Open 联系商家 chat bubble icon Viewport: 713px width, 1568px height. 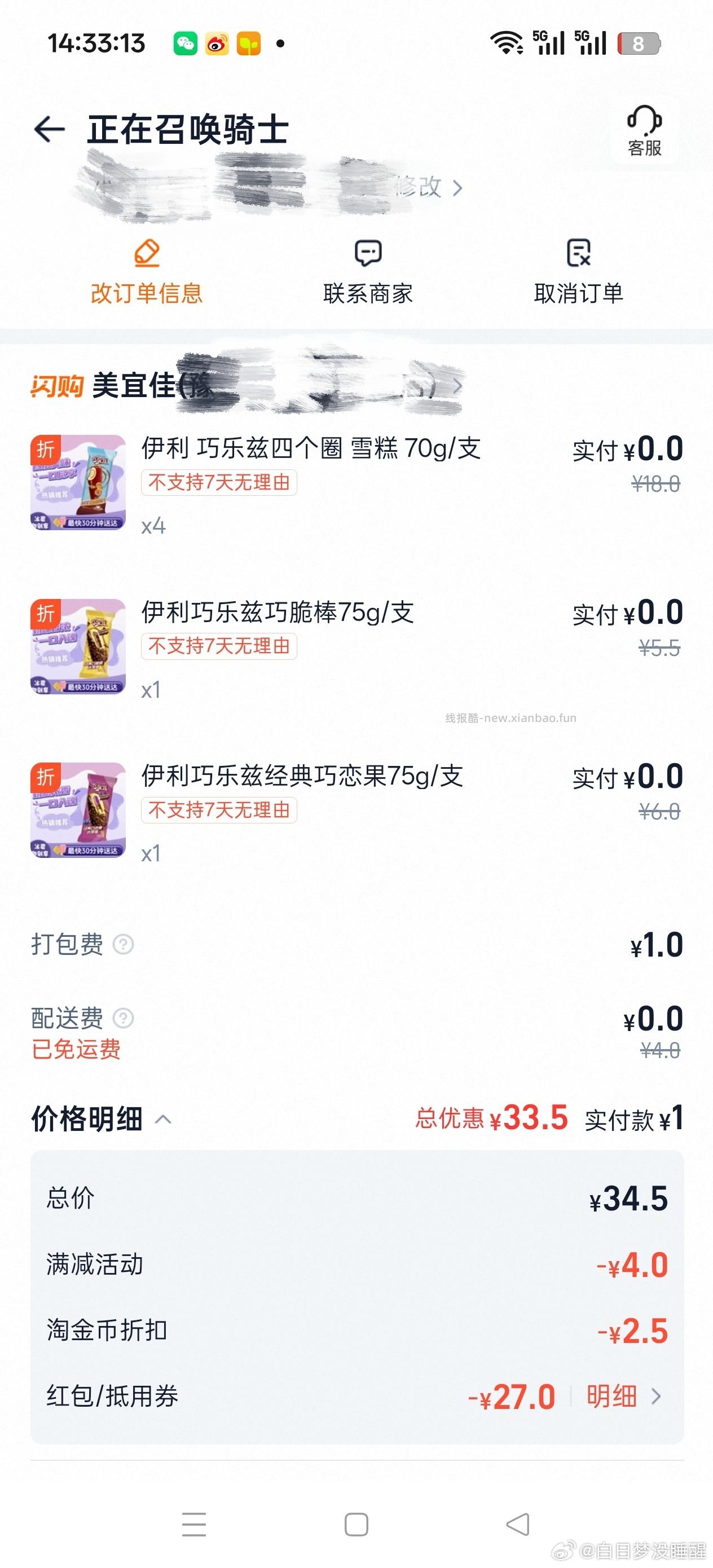click(x=366, y=254)
